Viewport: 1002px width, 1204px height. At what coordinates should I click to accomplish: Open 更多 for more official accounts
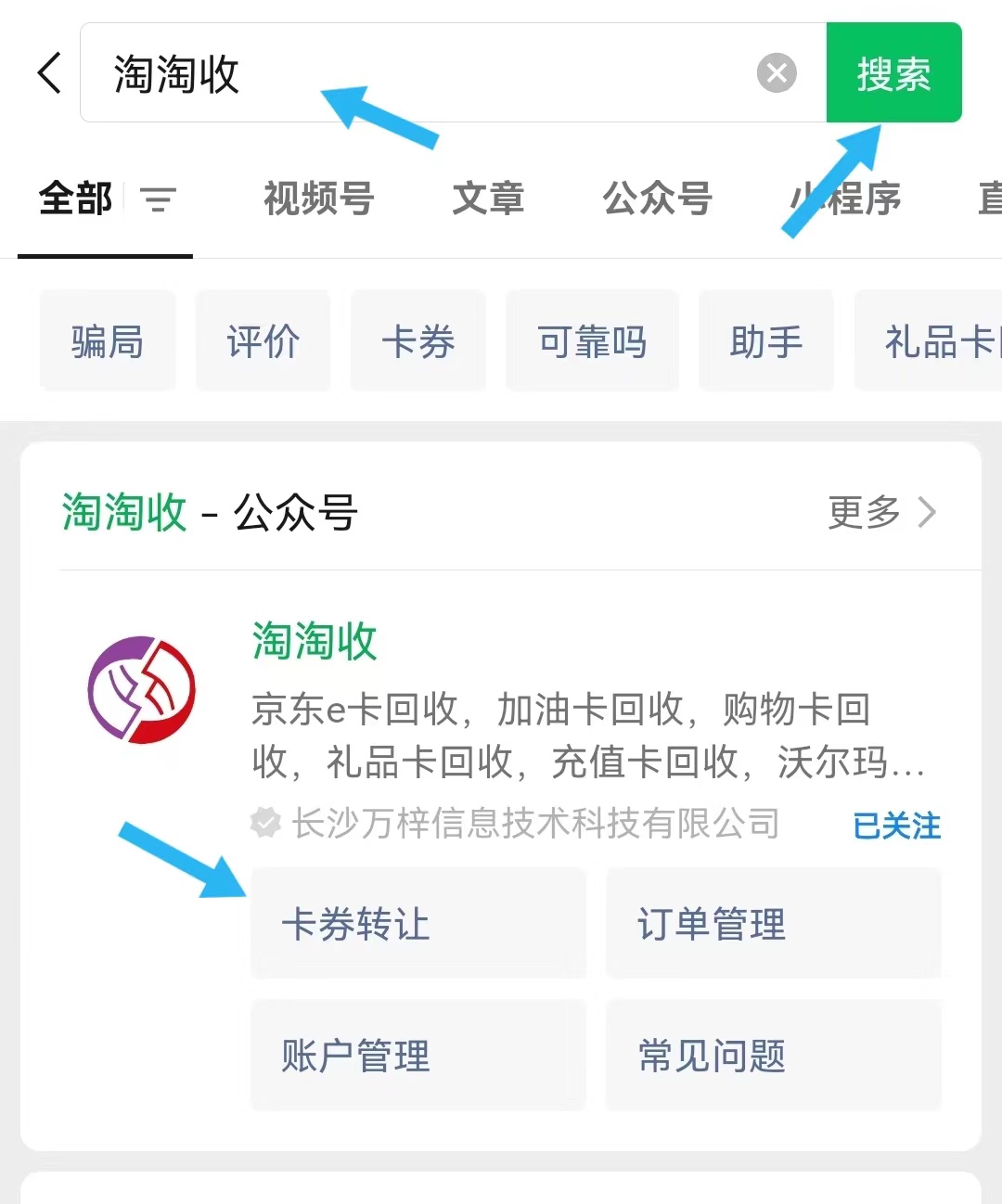(881, 512)
